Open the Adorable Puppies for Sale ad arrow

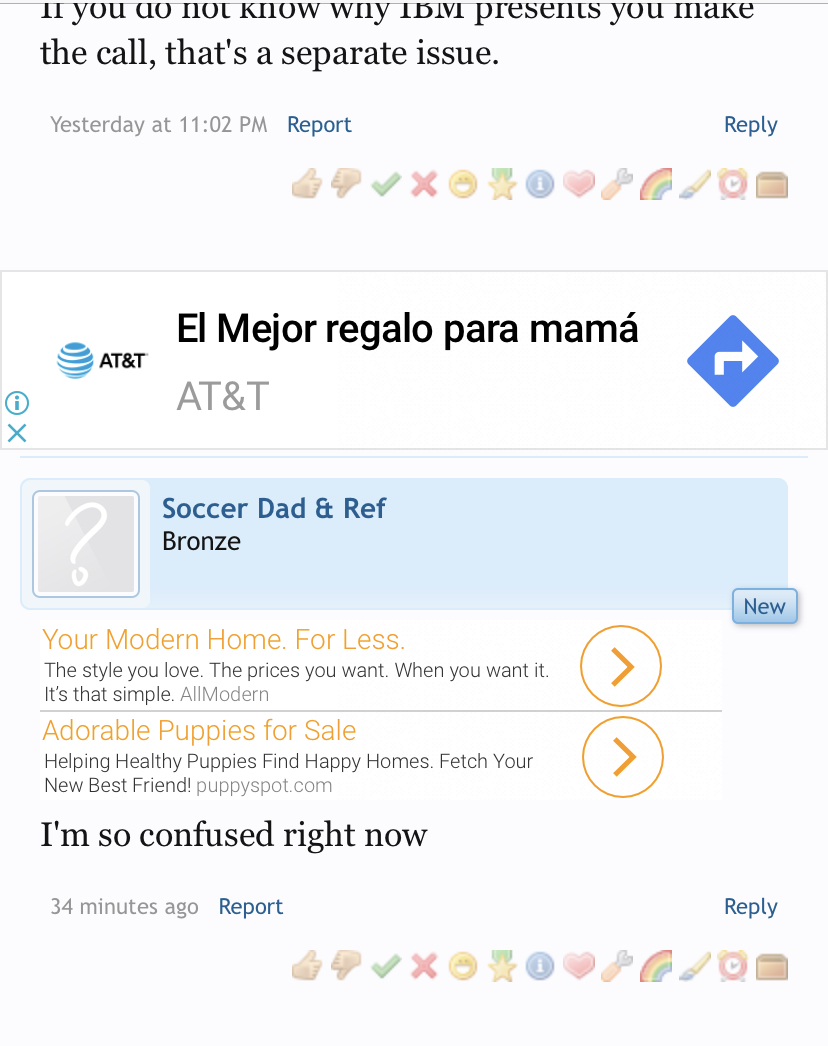click(621, 757)
